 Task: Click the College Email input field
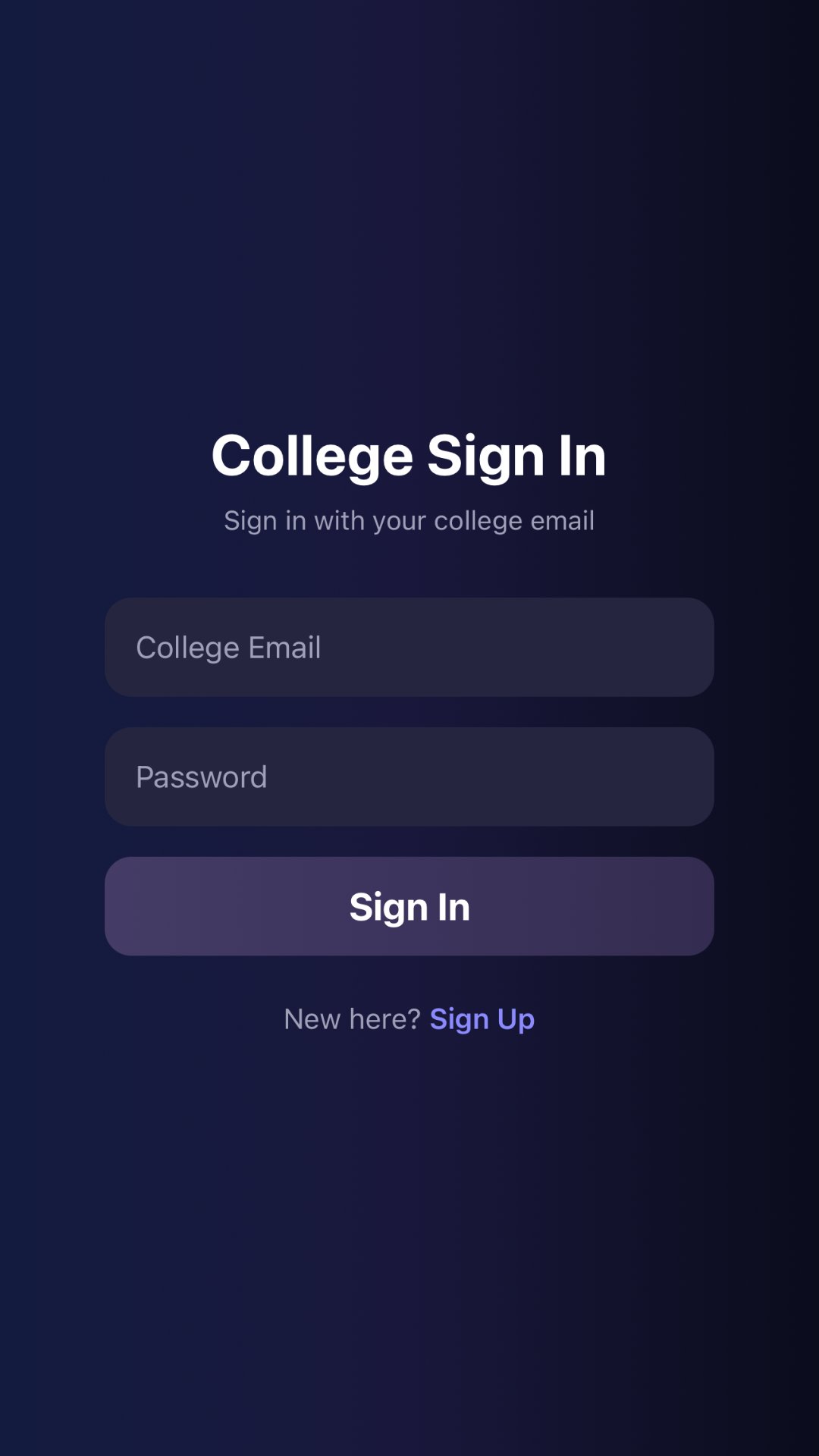pos(409,647)
